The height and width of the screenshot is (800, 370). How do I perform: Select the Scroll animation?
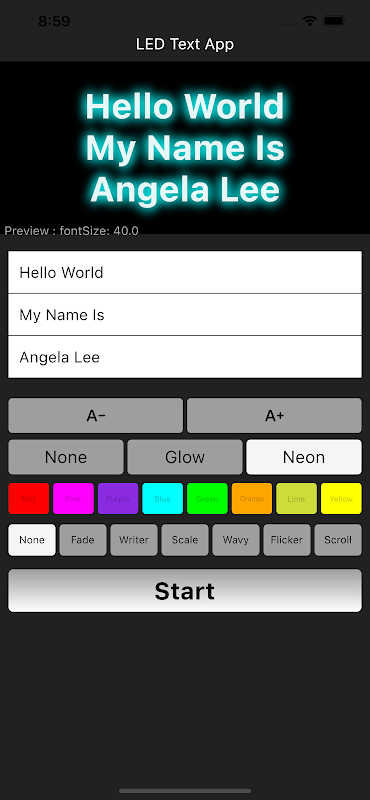point(338,540)
